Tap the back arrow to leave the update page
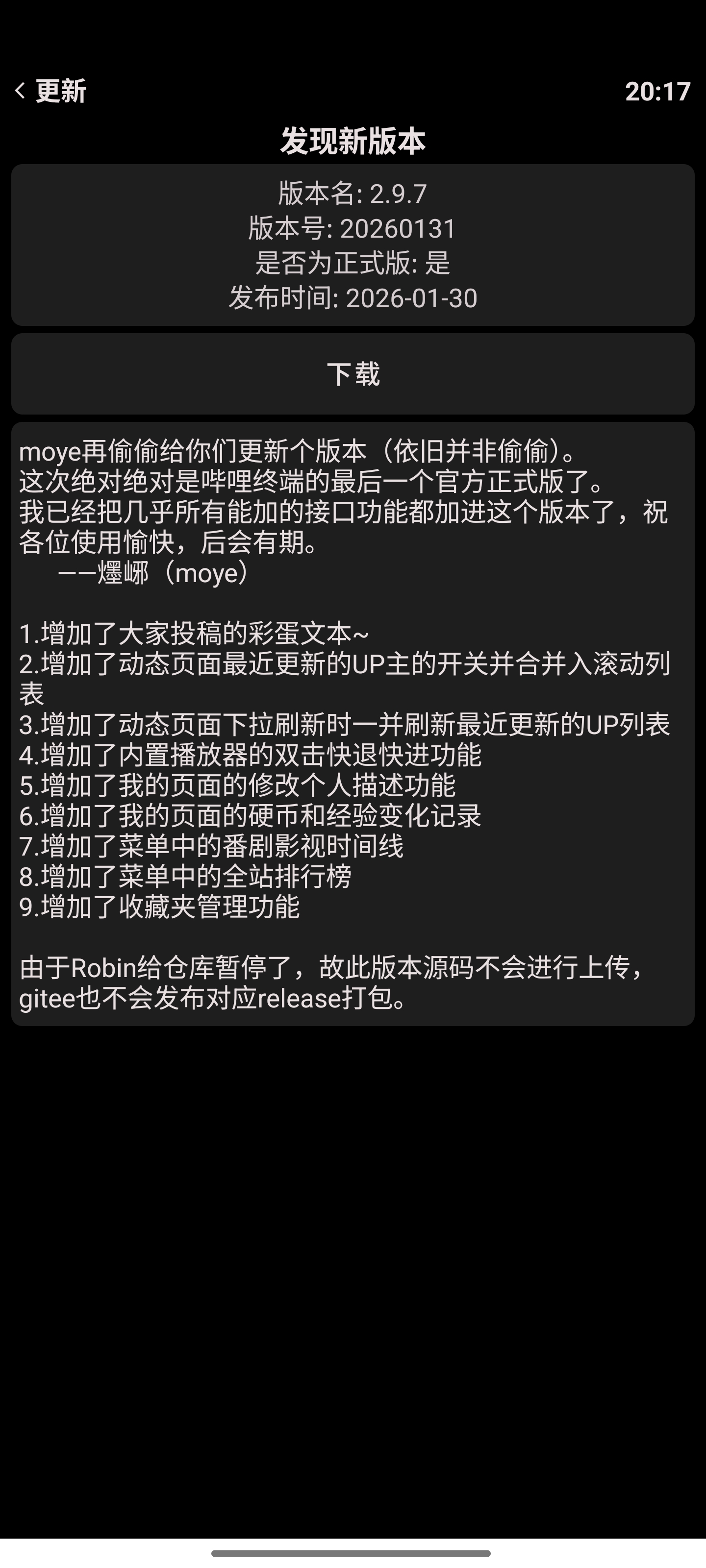This screenshot has width=706, height=1568. coord(20,90)
